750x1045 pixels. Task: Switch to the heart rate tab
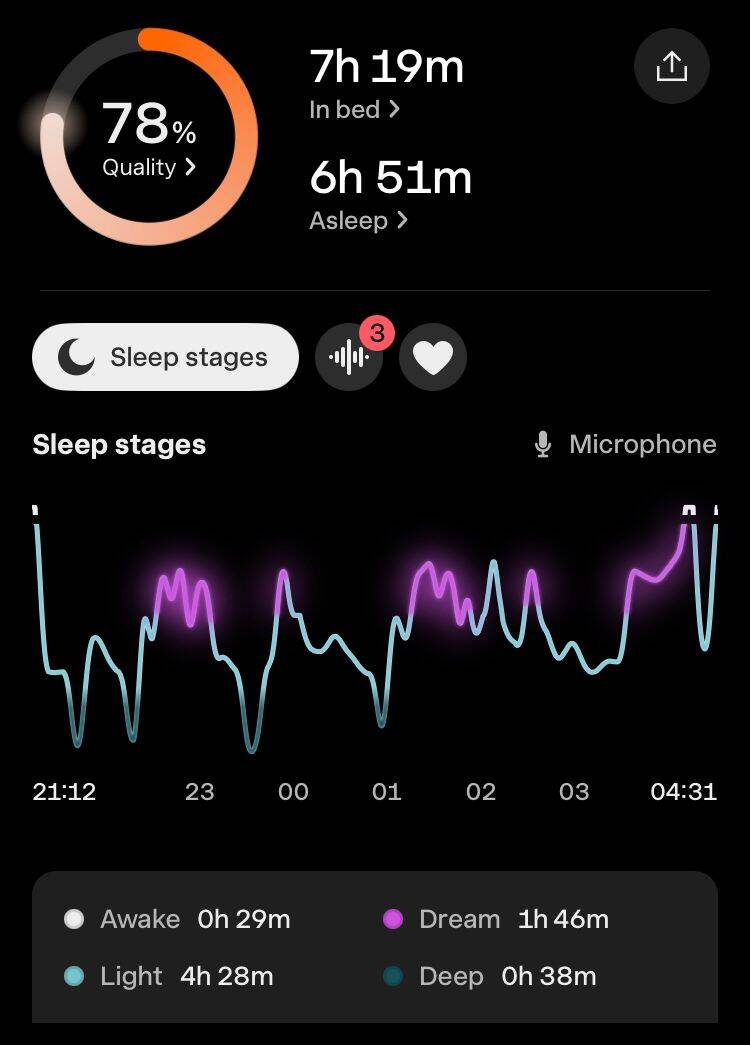[432, 357]
